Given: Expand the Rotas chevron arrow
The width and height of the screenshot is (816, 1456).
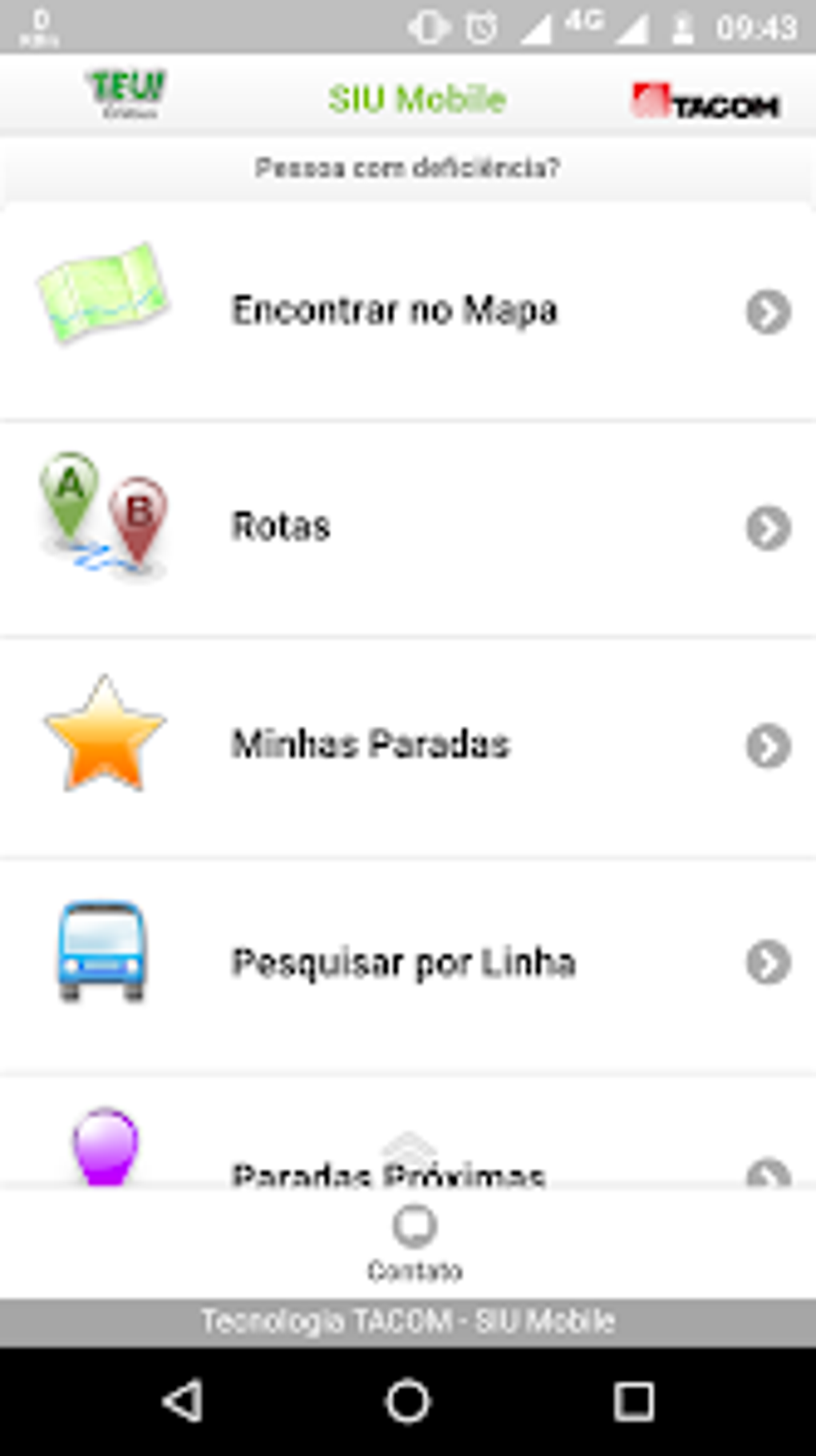Looking at the screenshot, I should click(x=769, y=527).
